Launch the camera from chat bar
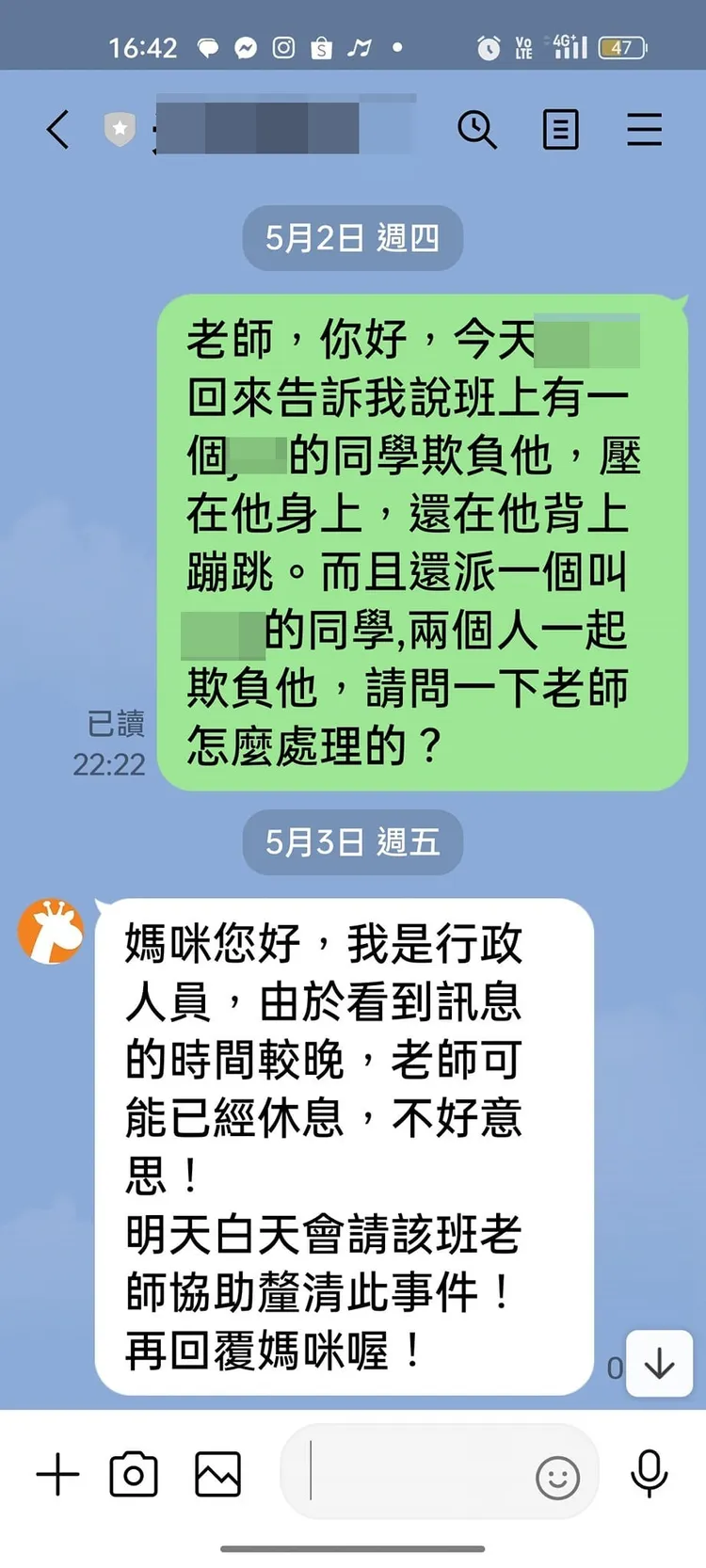The image size is (706, 1568). point(134,1474)
